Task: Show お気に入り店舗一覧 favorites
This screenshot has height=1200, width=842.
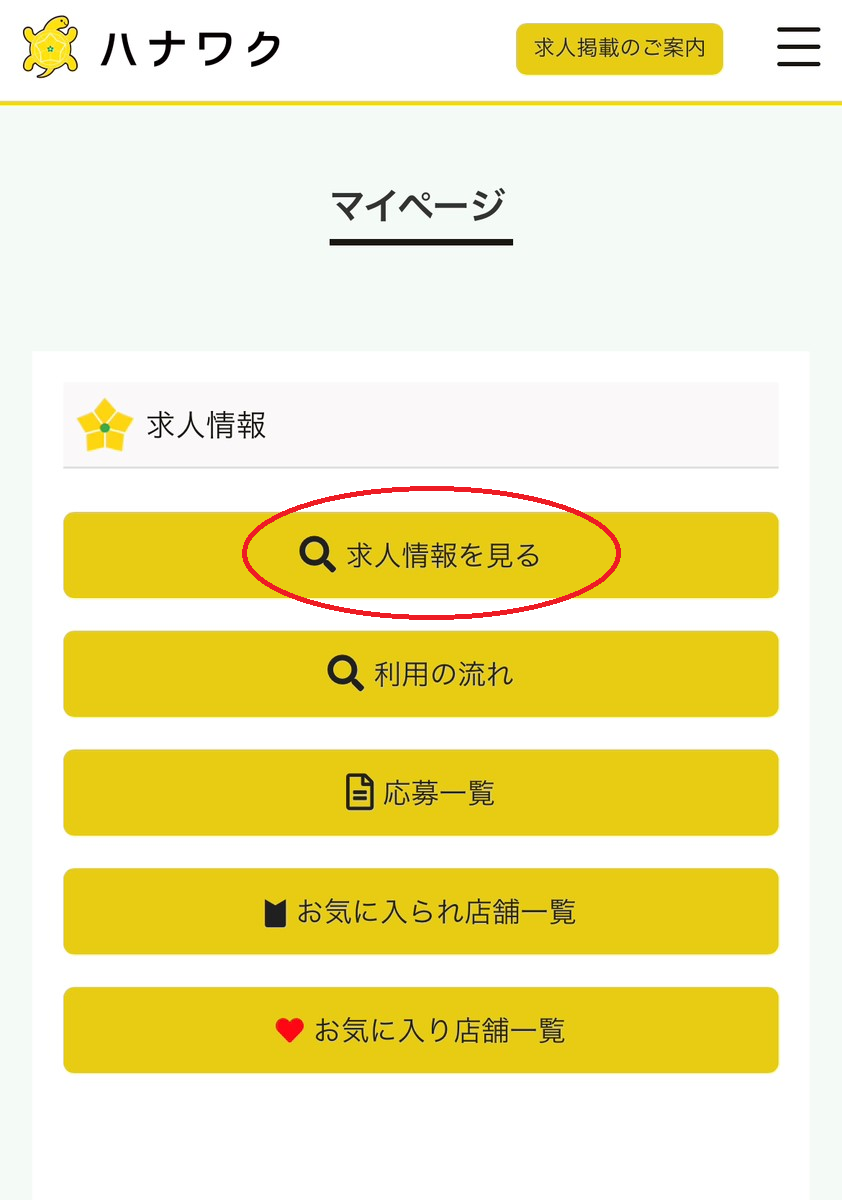Action: 421,1030
